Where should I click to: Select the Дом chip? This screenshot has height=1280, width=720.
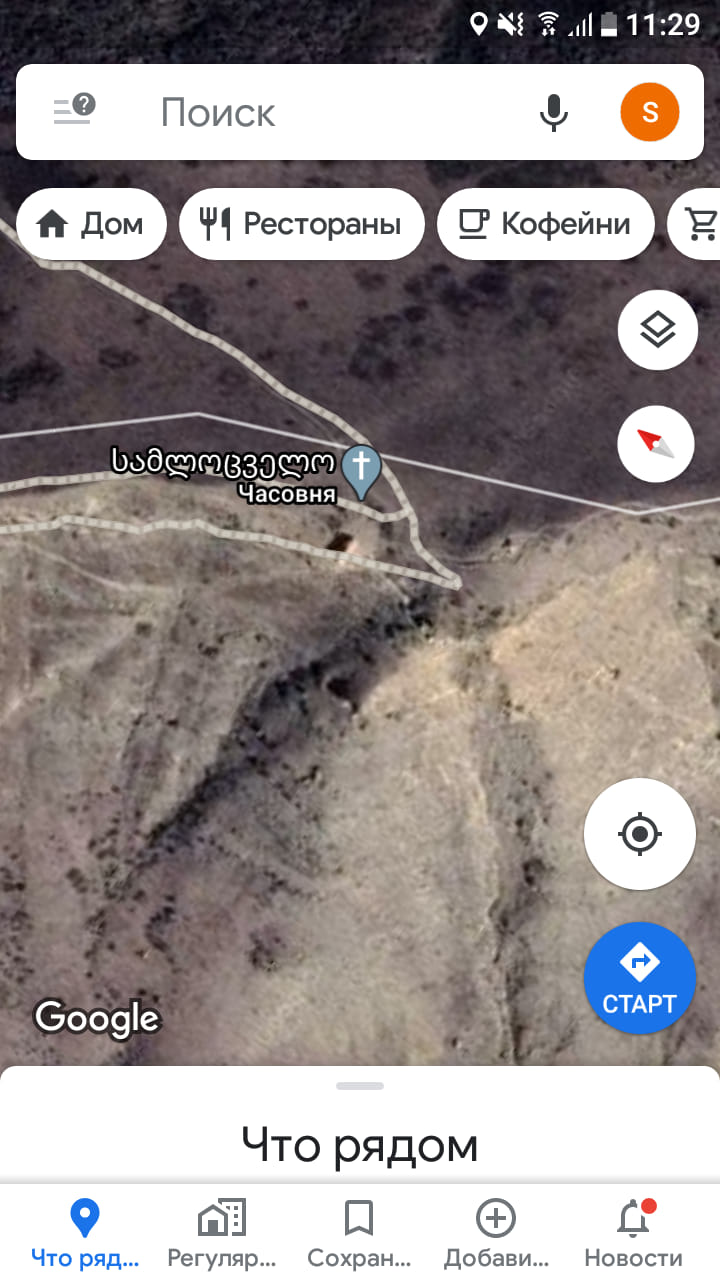click(90, 224)
